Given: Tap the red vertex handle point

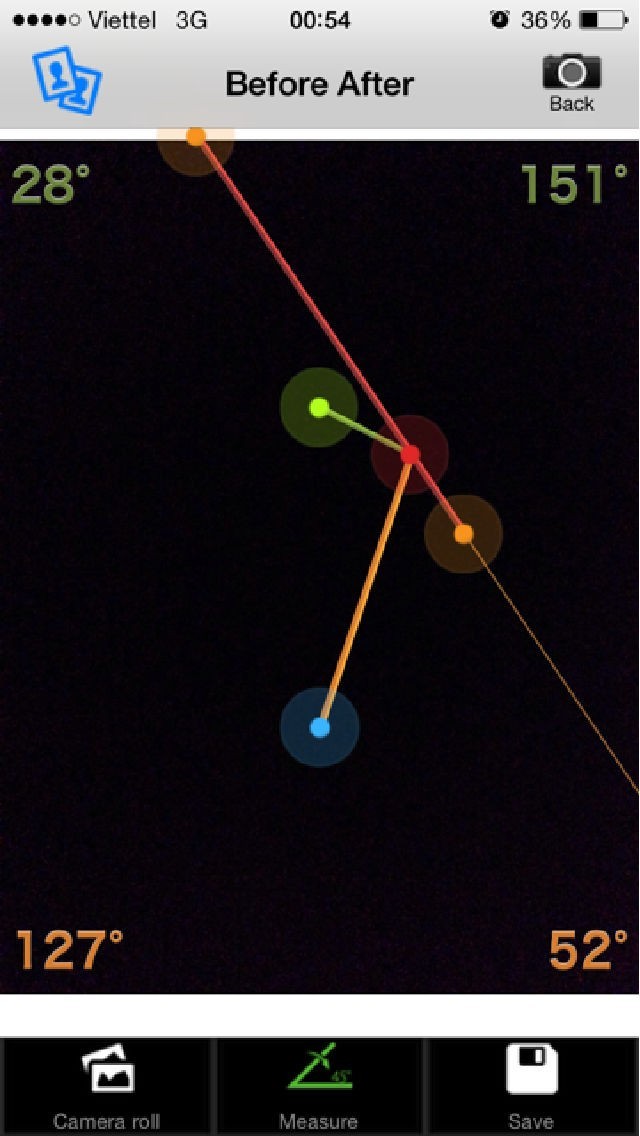Looking at the screenshot, I should tap(410, 454).
